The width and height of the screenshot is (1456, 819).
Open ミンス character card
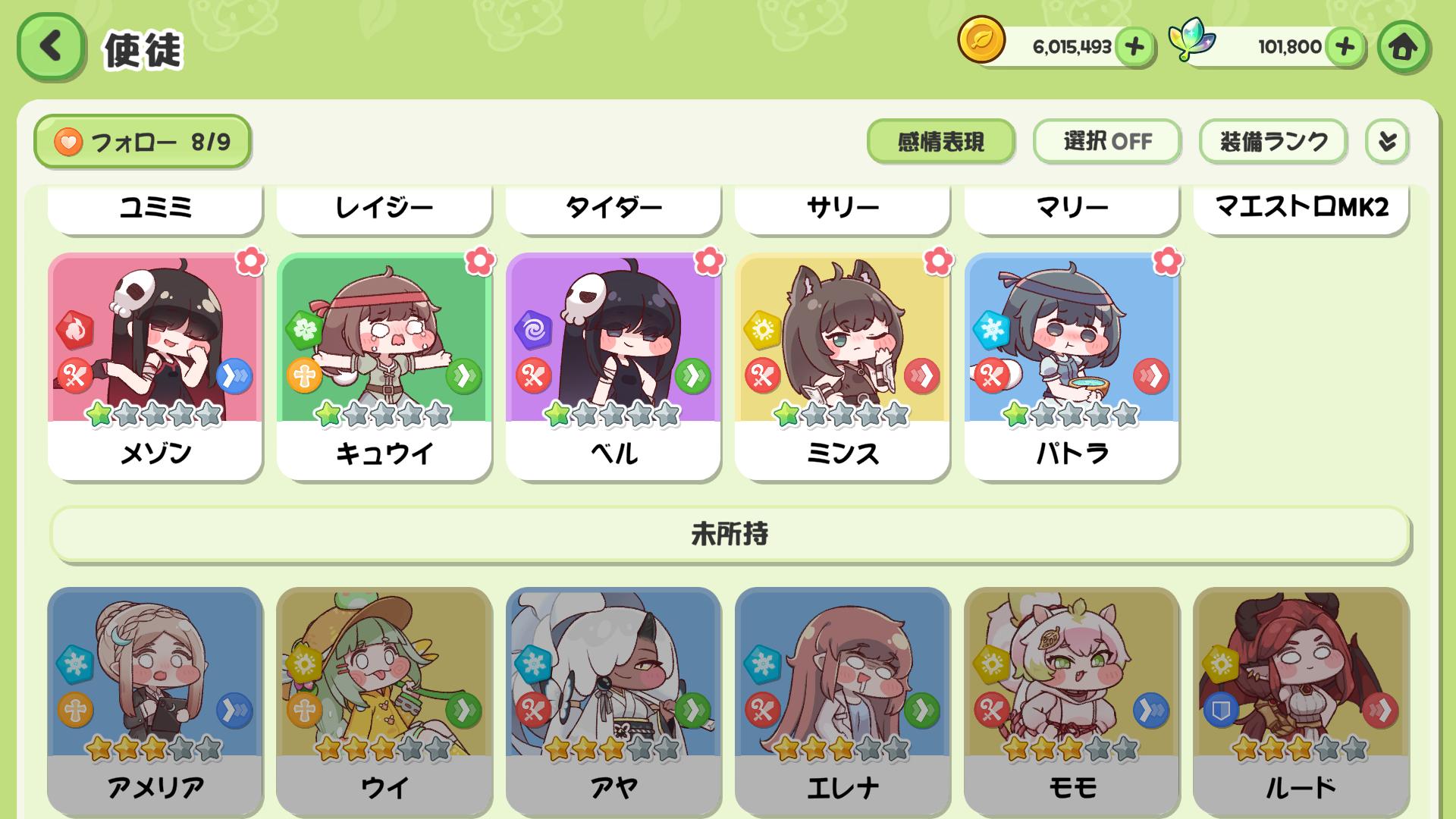842,367
